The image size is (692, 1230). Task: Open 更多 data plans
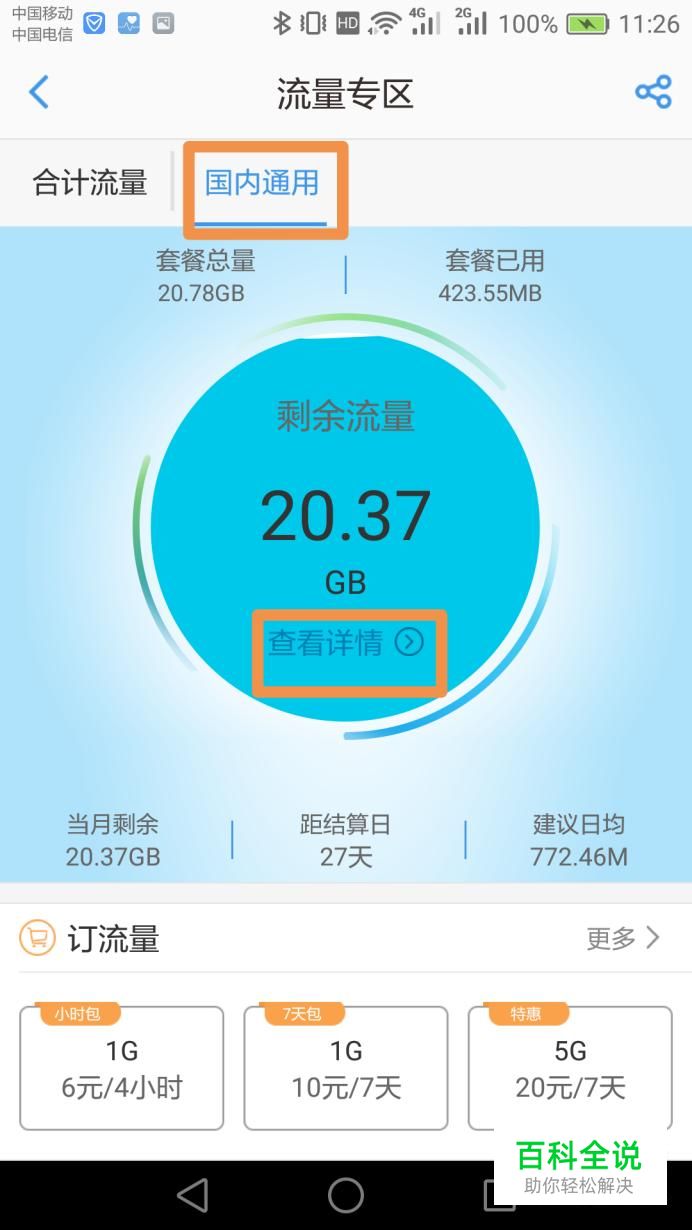623,938
